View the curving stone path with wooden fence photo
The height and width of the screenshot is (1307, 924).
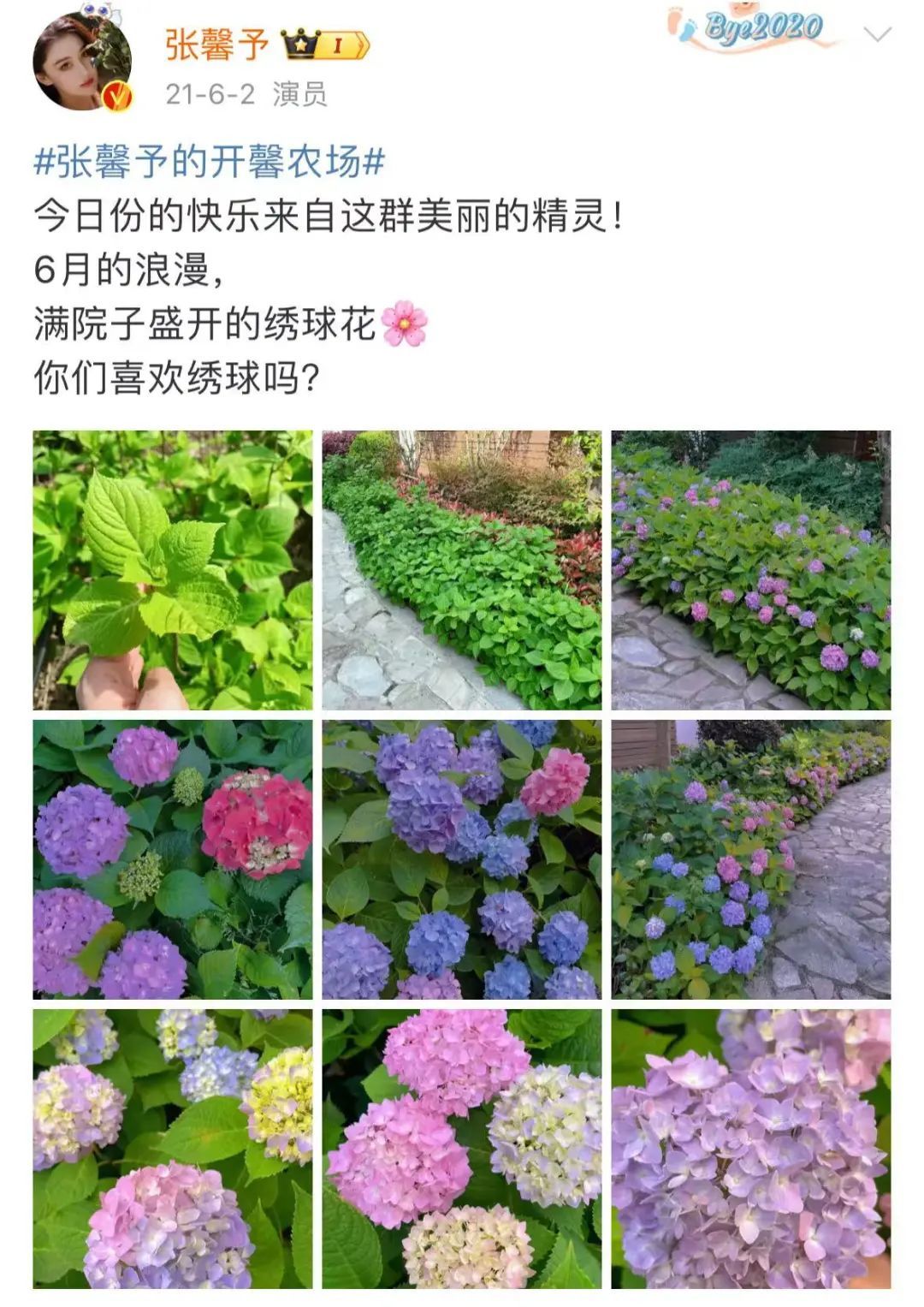point(750,859)
